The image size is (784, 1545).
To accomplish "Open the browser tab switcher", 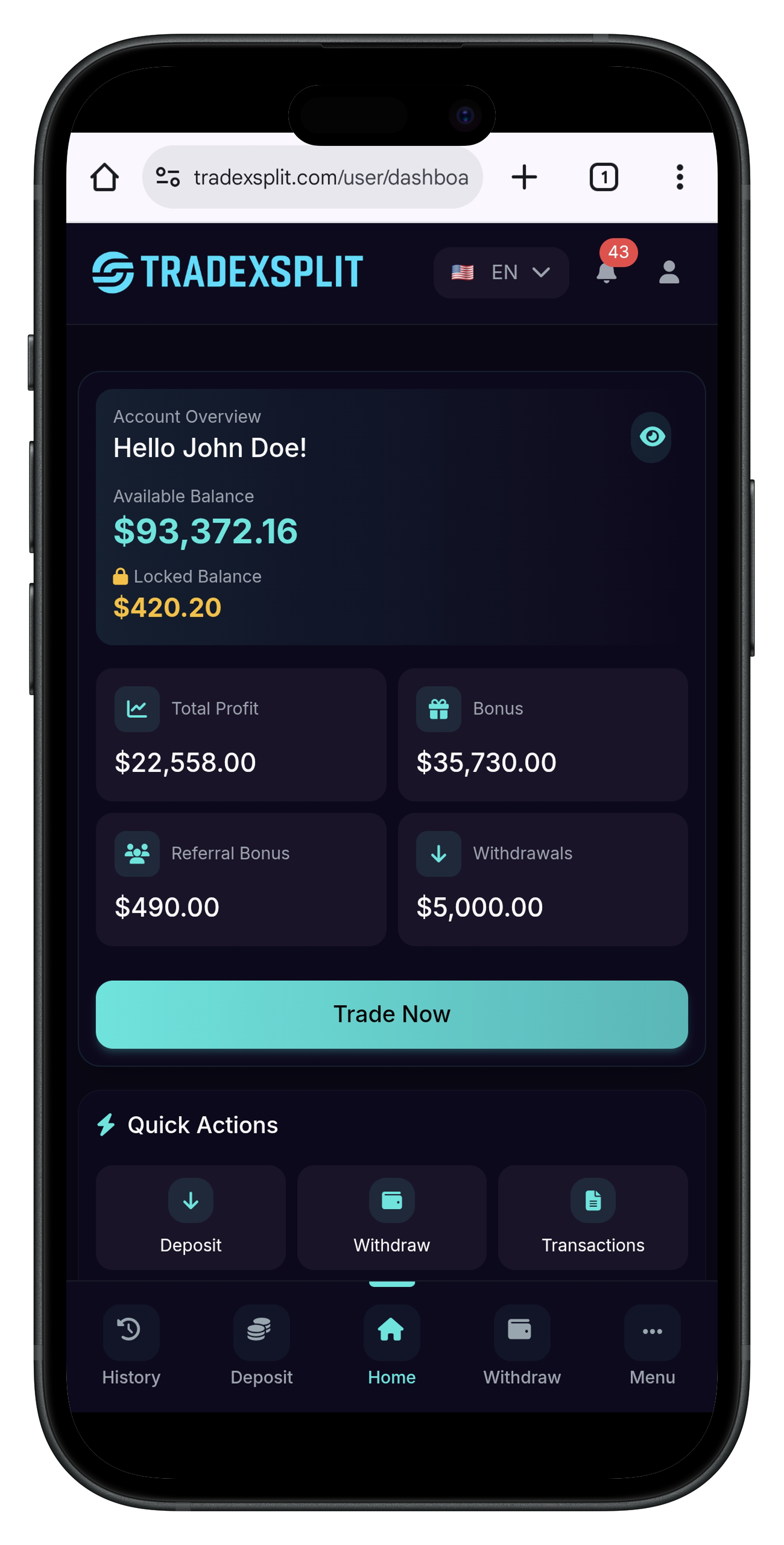I will point(603,177).
